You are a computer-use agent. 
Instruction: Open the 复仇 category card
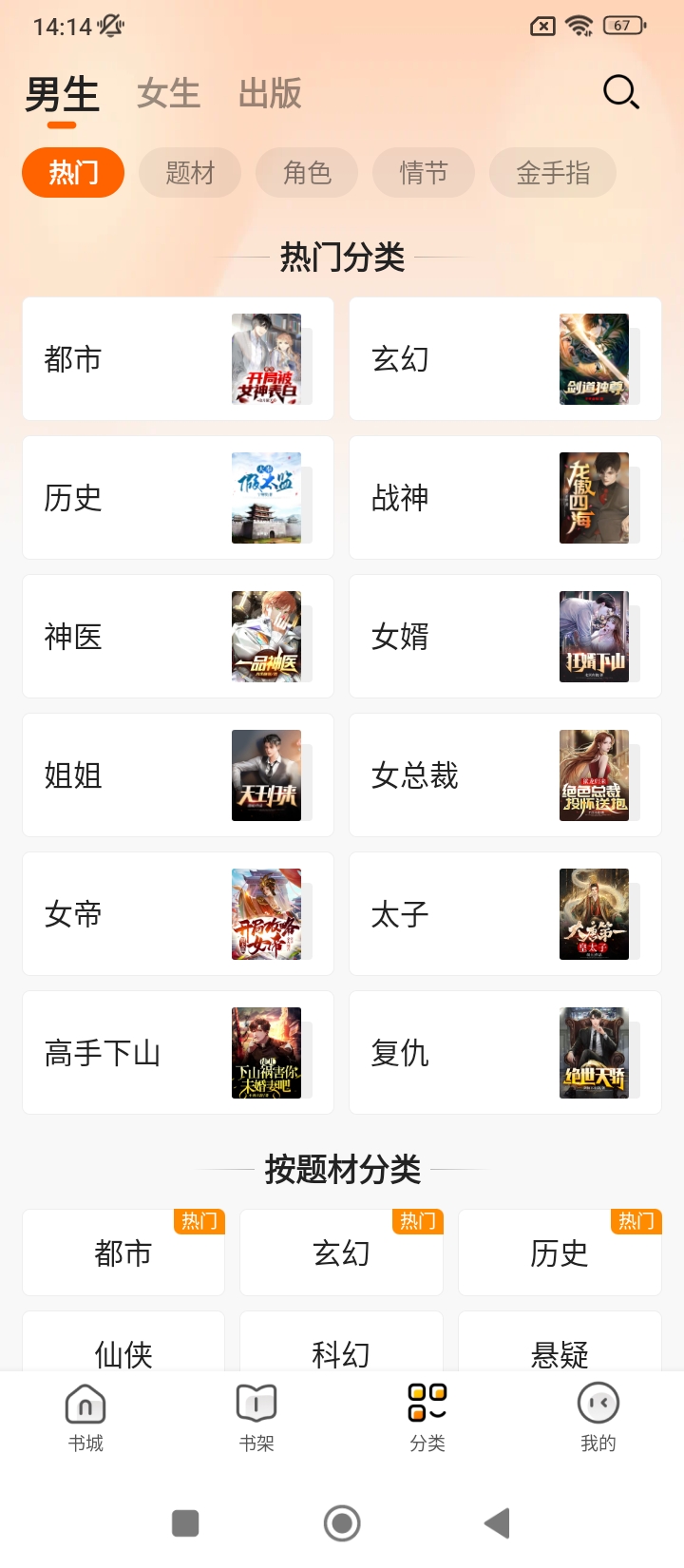pos(504,1053)
